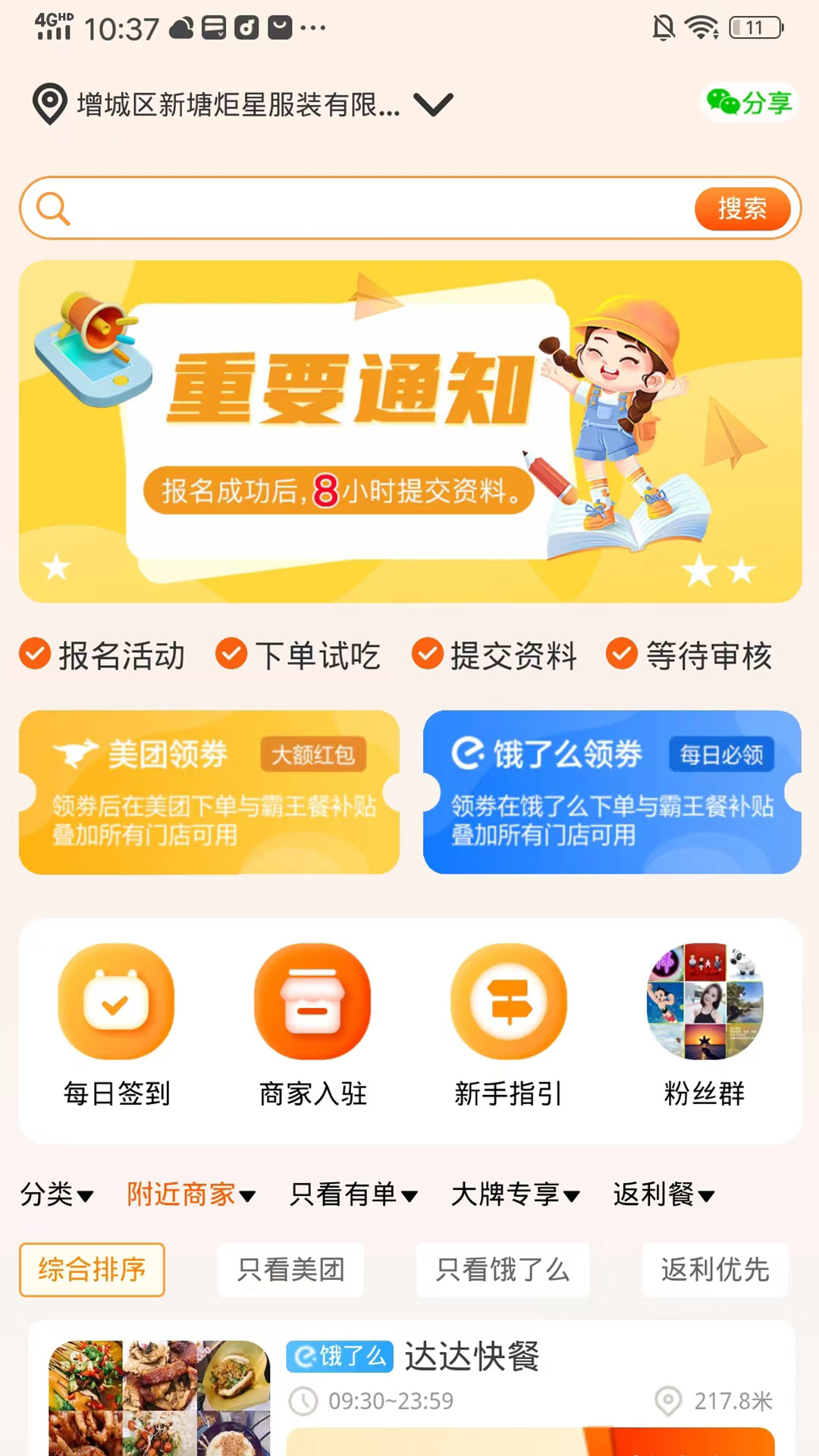Expand the 大牌专享 filter
This screenshot has width=819, height=1456.
coord(515,1194)
